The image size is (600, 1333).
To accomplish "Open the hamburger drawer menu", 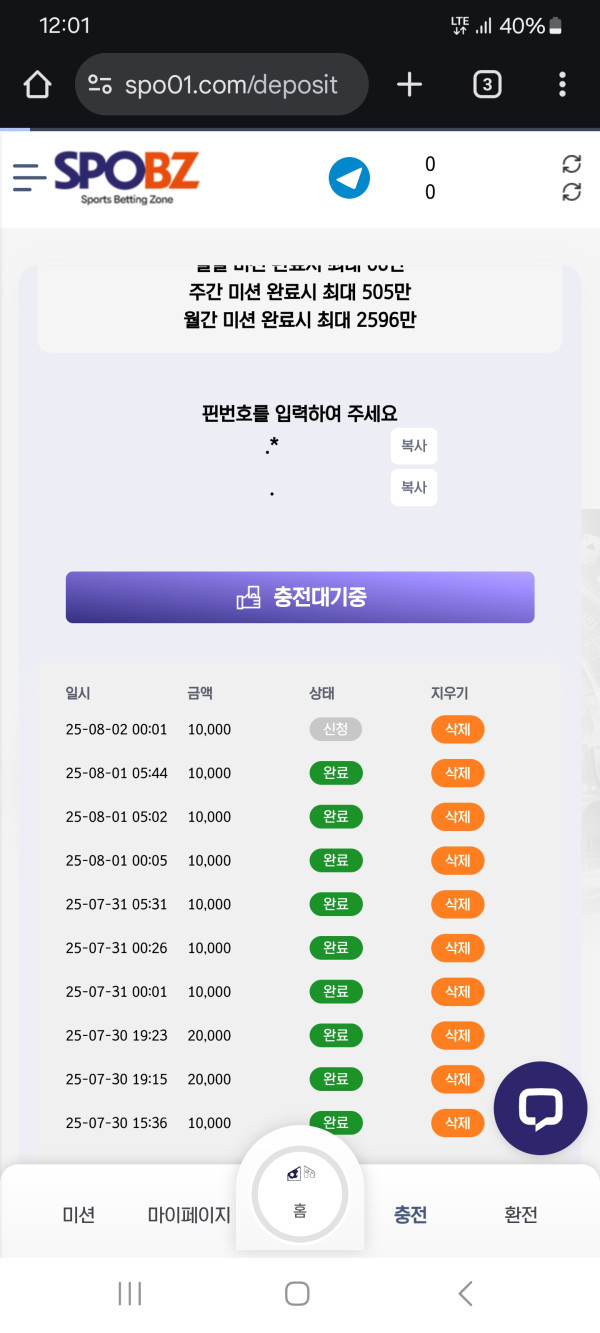I will 29,177.
